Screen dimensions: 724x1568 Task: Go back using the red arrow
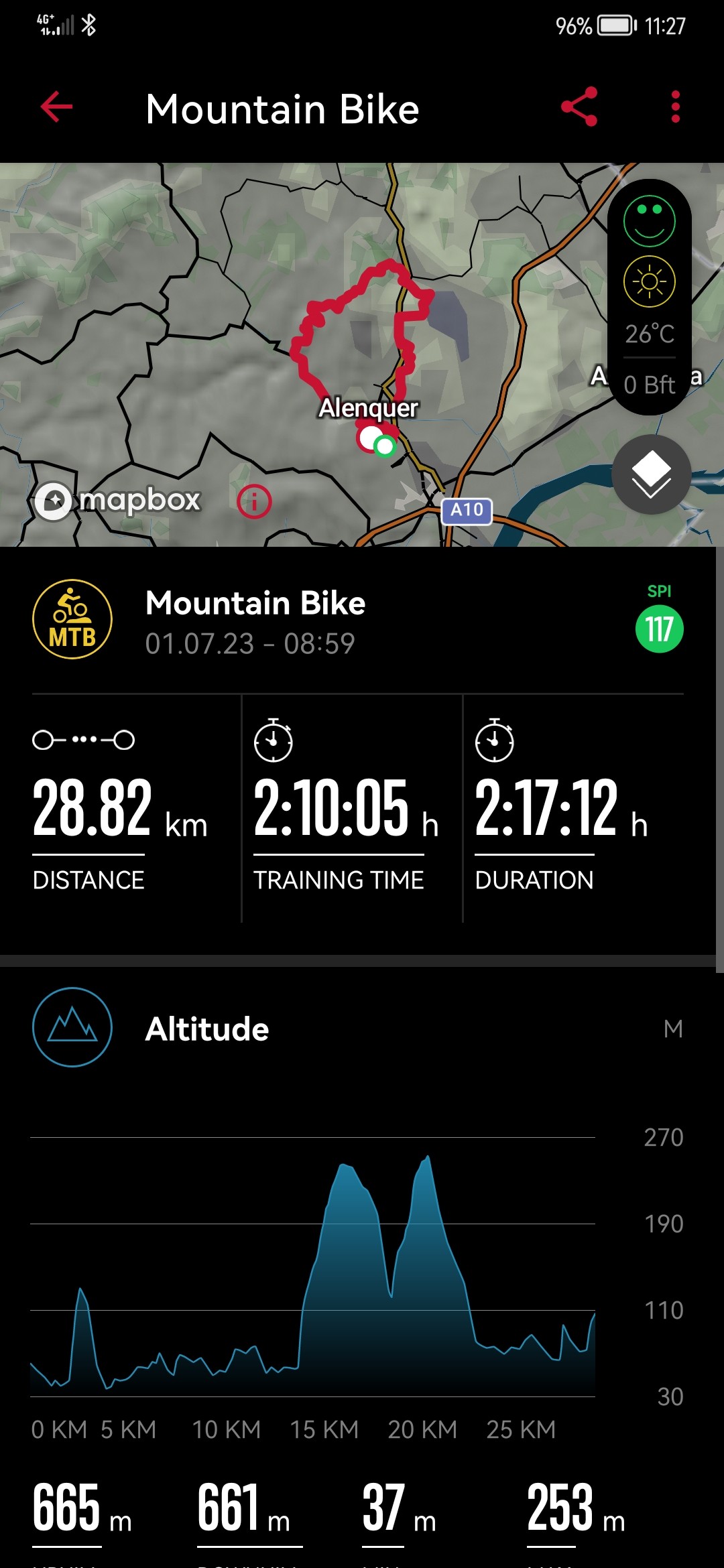[x=56, y=107]
